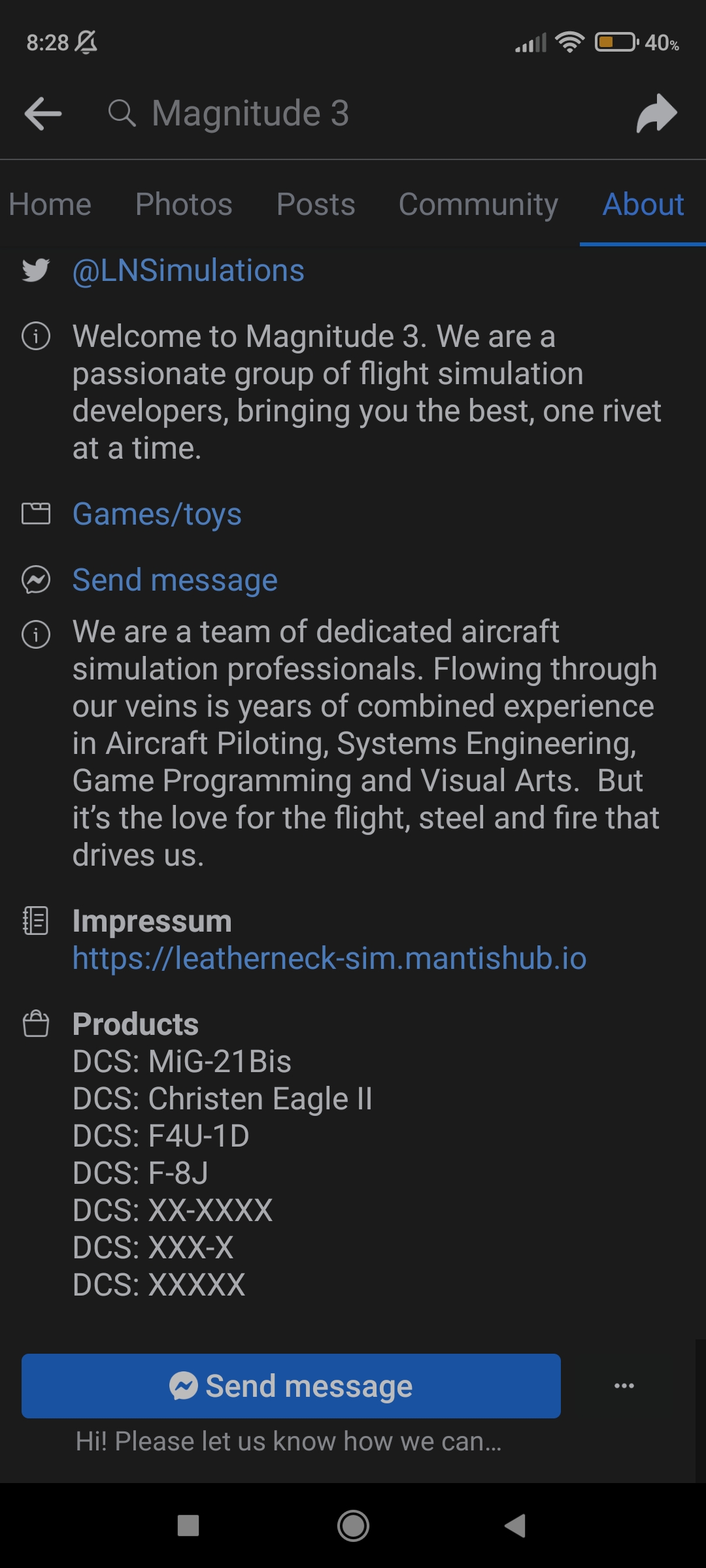
Task: Open the three-dot more options menu
Action: click(624, 1386)
